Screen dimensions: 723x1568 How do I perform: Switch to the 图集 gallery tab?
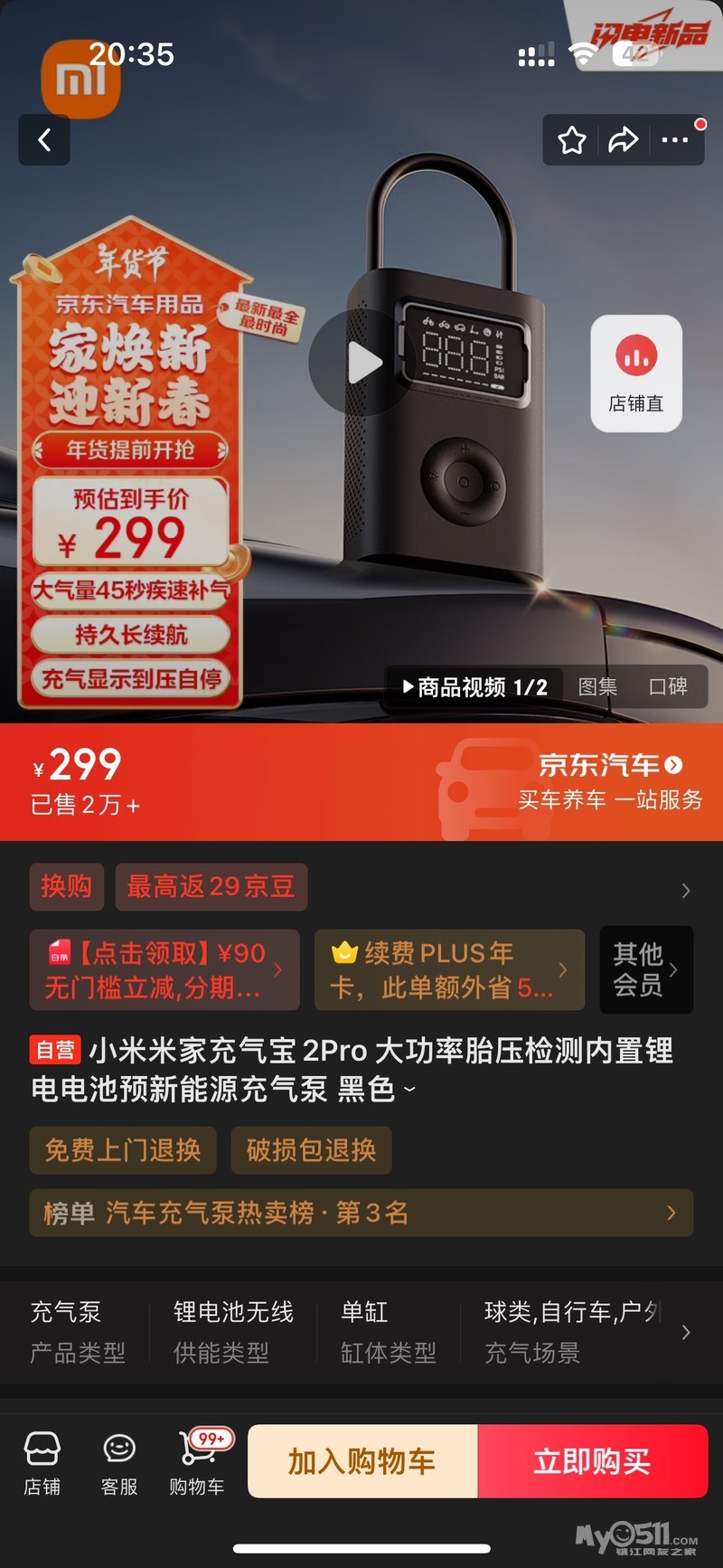[597, 687]
